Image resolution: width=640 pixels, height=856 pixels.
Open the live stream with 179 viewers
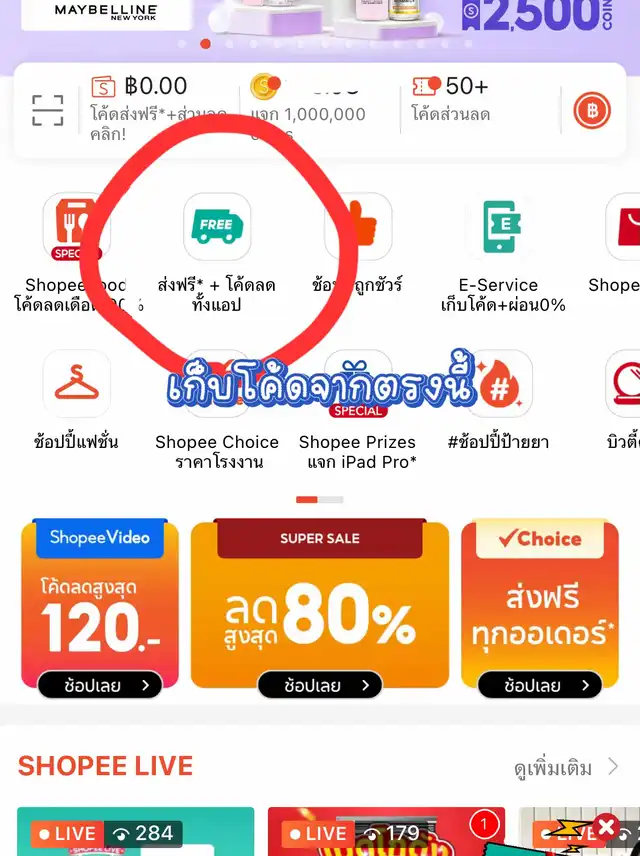point(385,833)
